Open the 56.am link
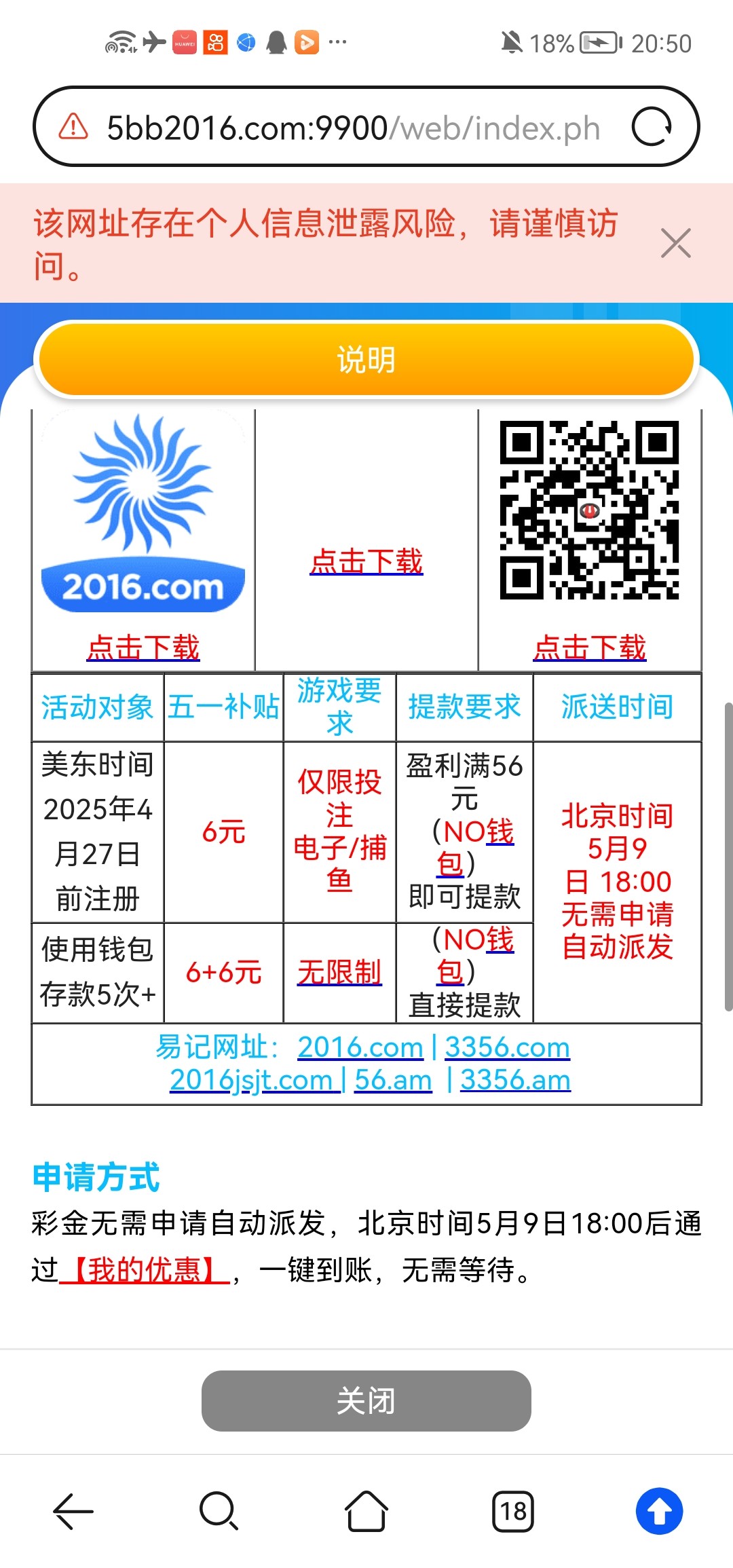The width and height of the screenshot is (733, 1568). point(393,1080)
